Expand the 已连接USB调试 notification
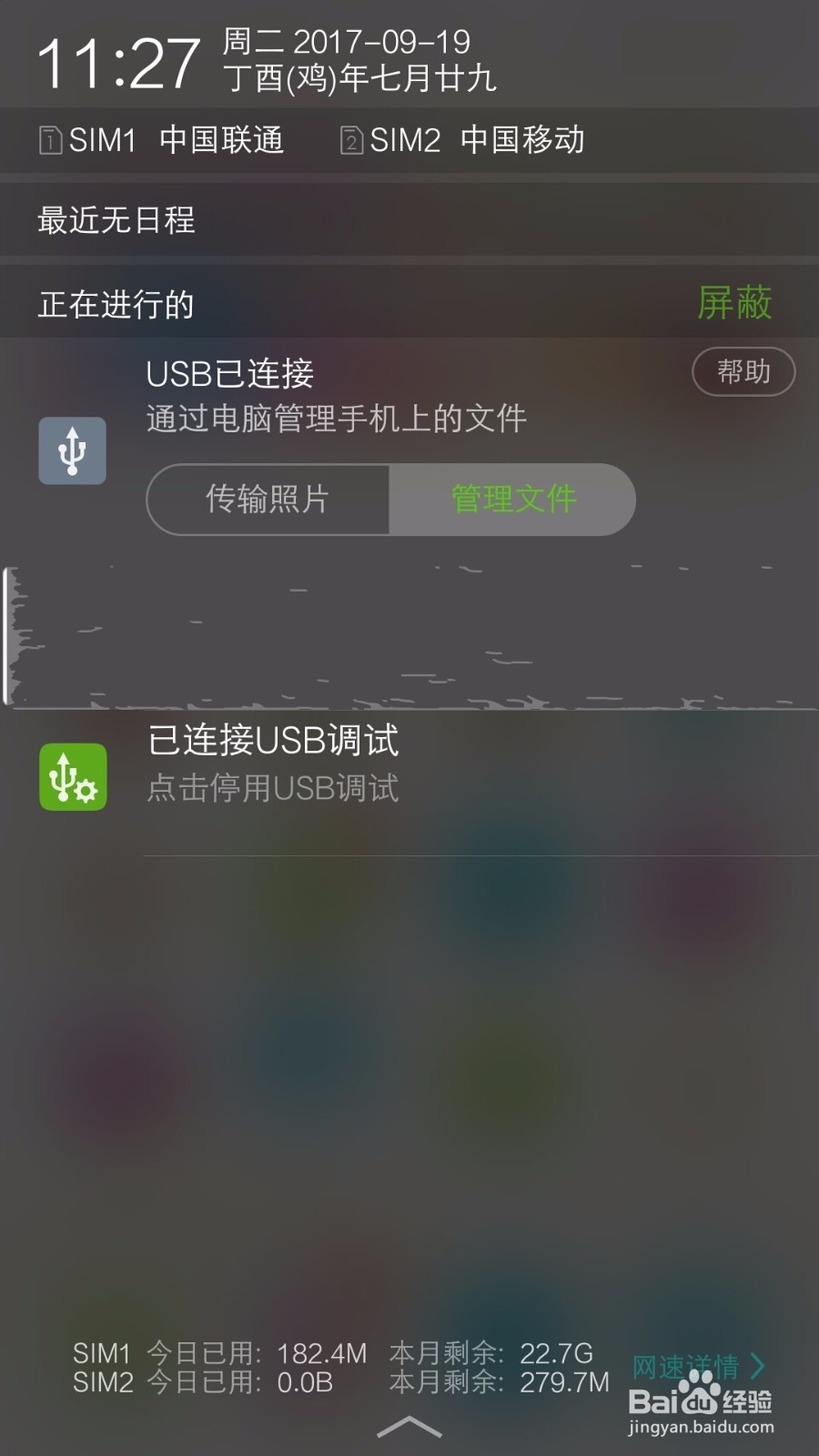The width and height of the screenshot is (819, 1456). pos(273,741)
